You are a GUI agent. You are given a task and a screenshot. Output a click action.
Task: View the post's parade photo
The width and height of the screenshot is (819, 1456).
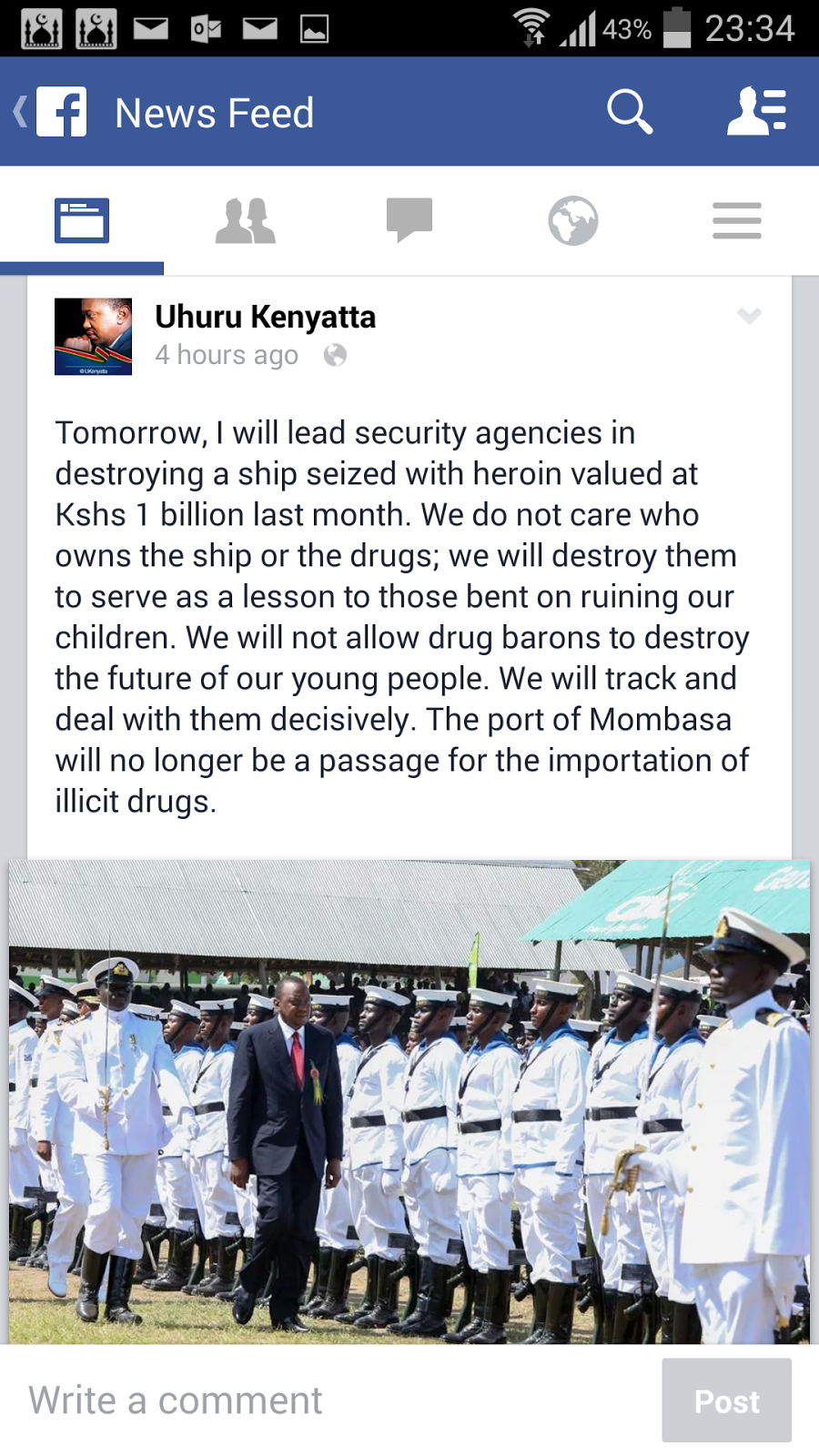pyautogui.click(x=409, y=1101)
